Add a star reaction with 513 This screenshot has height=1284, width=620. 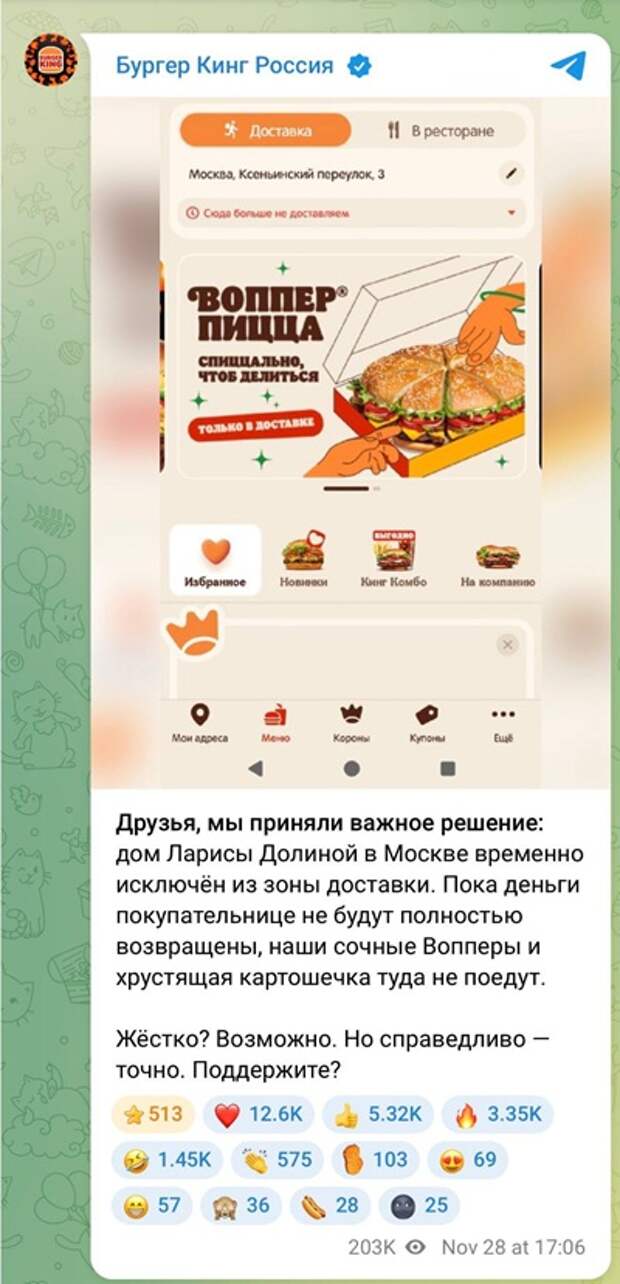click(x=152, y=1115)
